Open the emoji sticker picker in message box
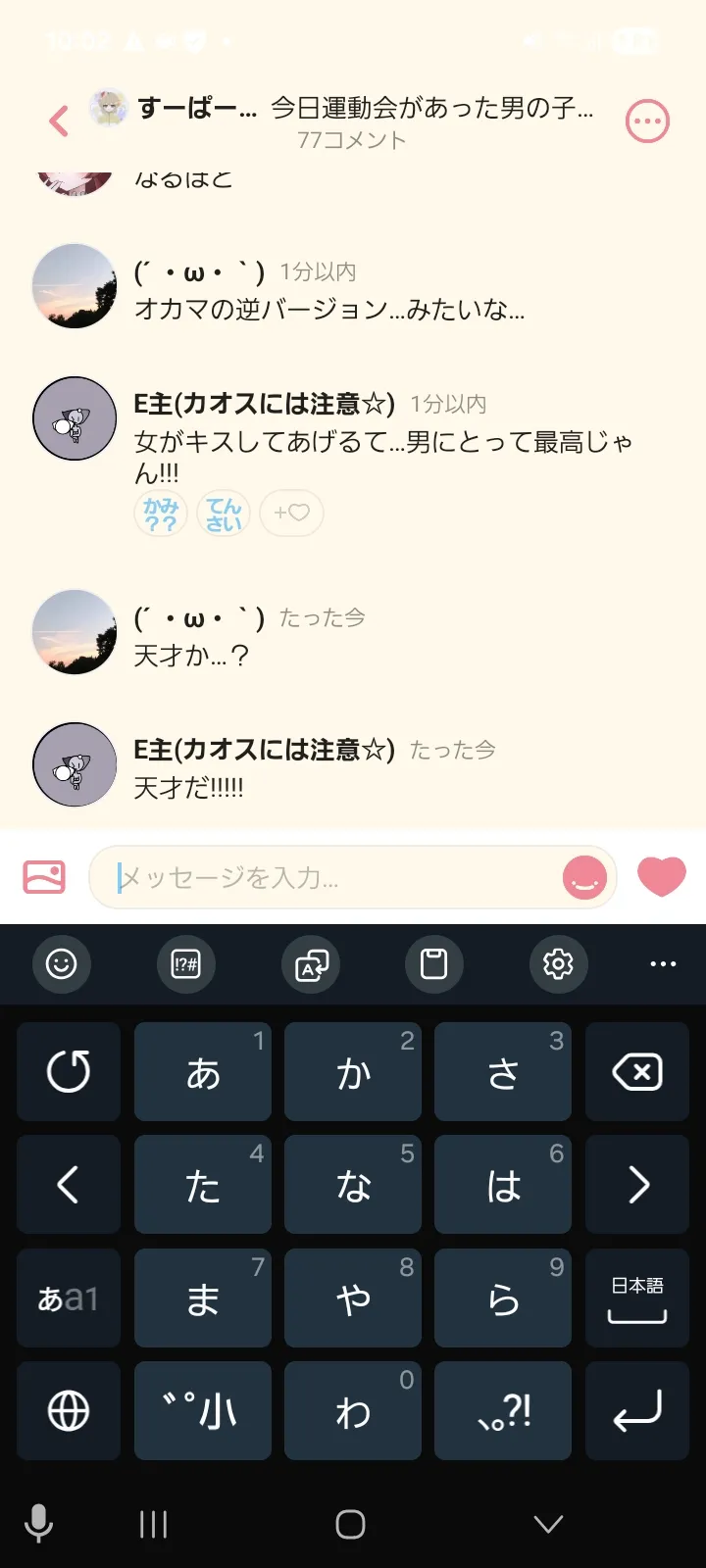706x1568 pixels. pos(584,877)
